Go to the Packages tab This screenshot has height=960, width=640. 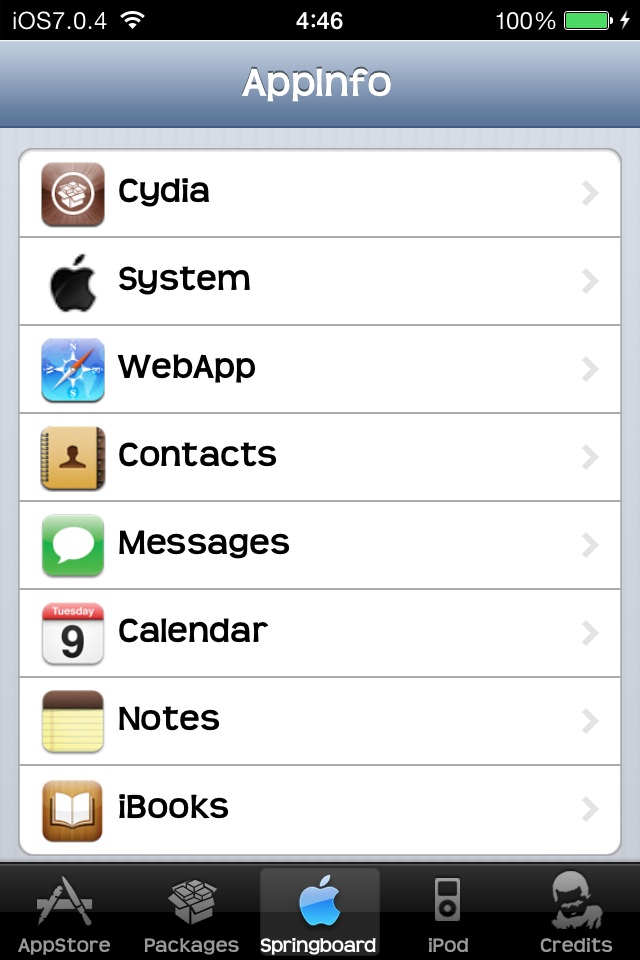[191, 912]
